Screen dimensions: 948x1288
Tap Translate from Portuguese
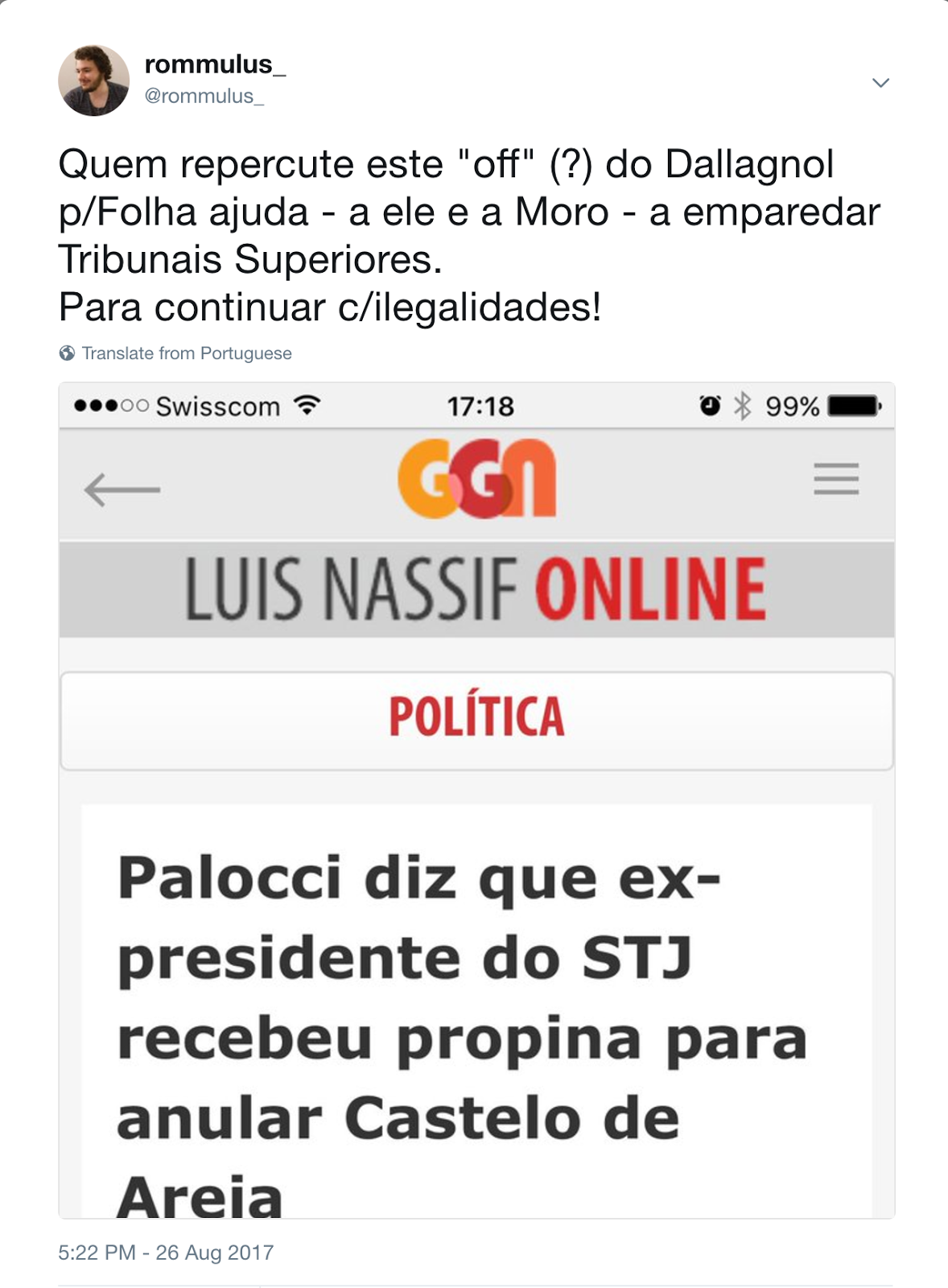click(186, 353)
